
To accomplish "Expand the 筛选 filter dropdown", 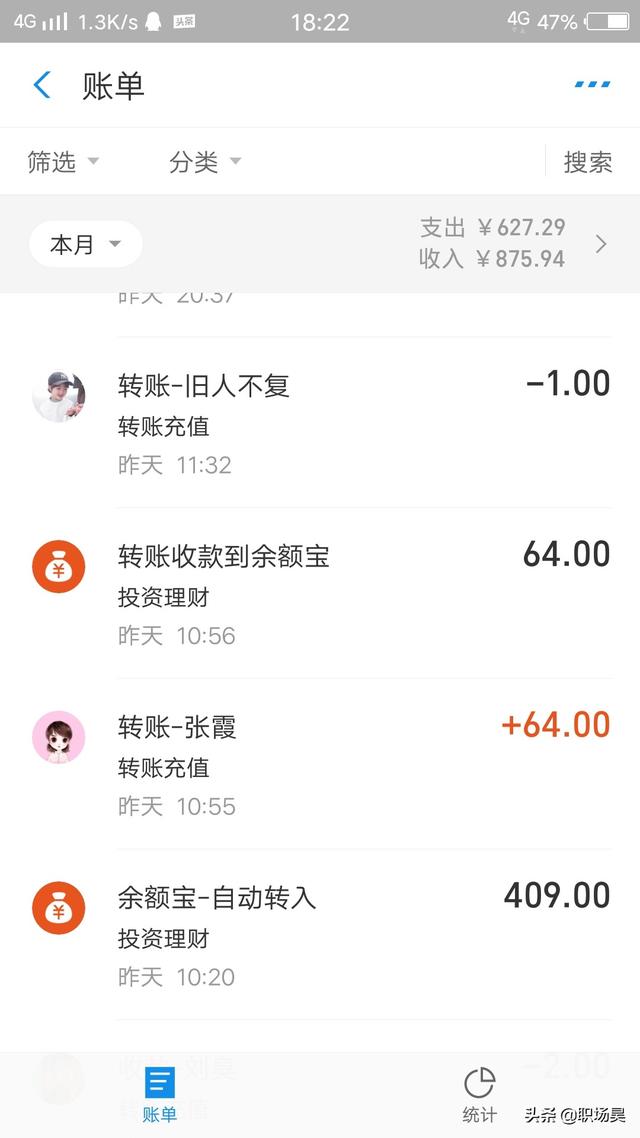I will click(x=63, y=162).
